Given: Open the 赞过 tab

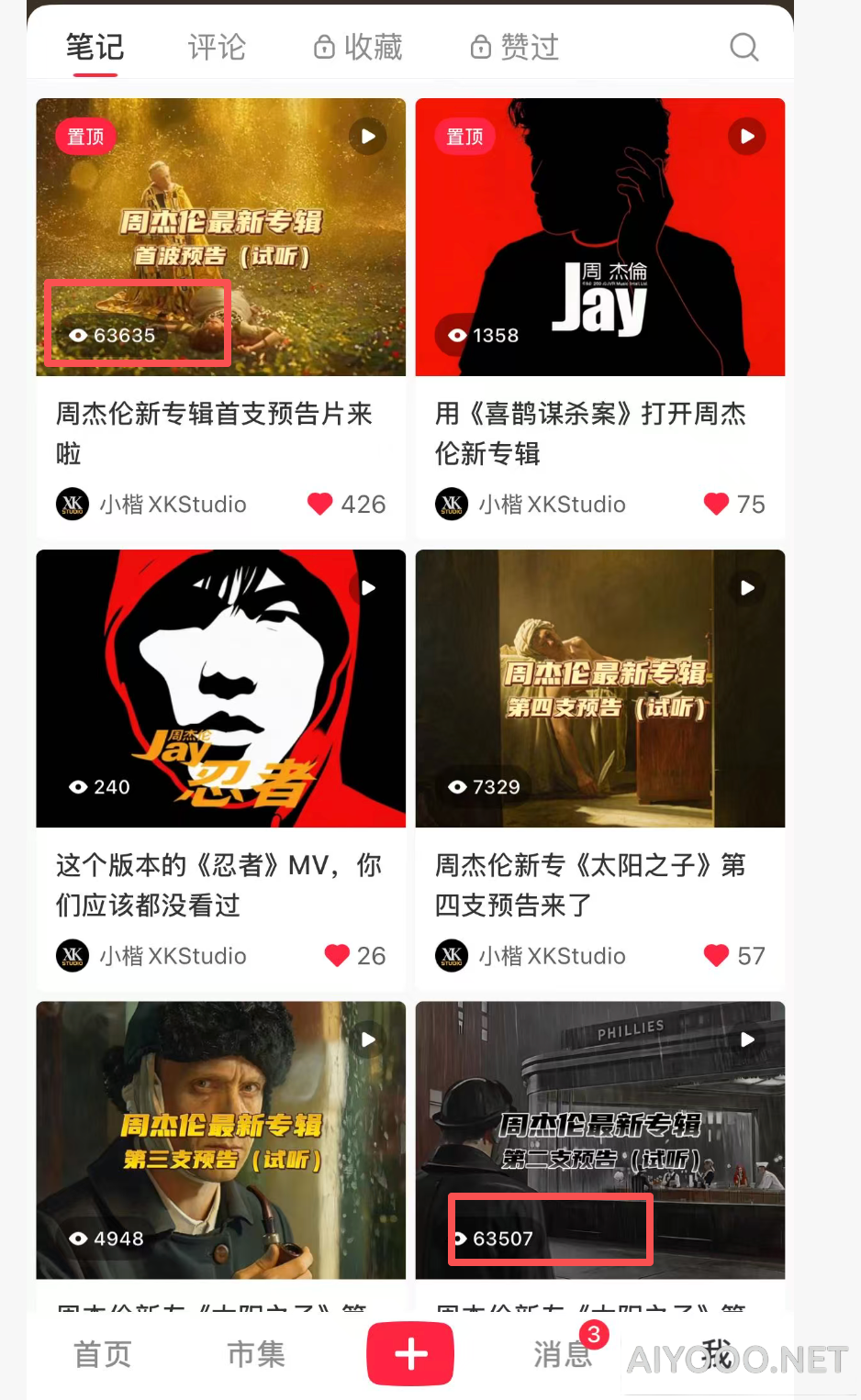Looking at the screenshot, I should [x=515, y=47].
